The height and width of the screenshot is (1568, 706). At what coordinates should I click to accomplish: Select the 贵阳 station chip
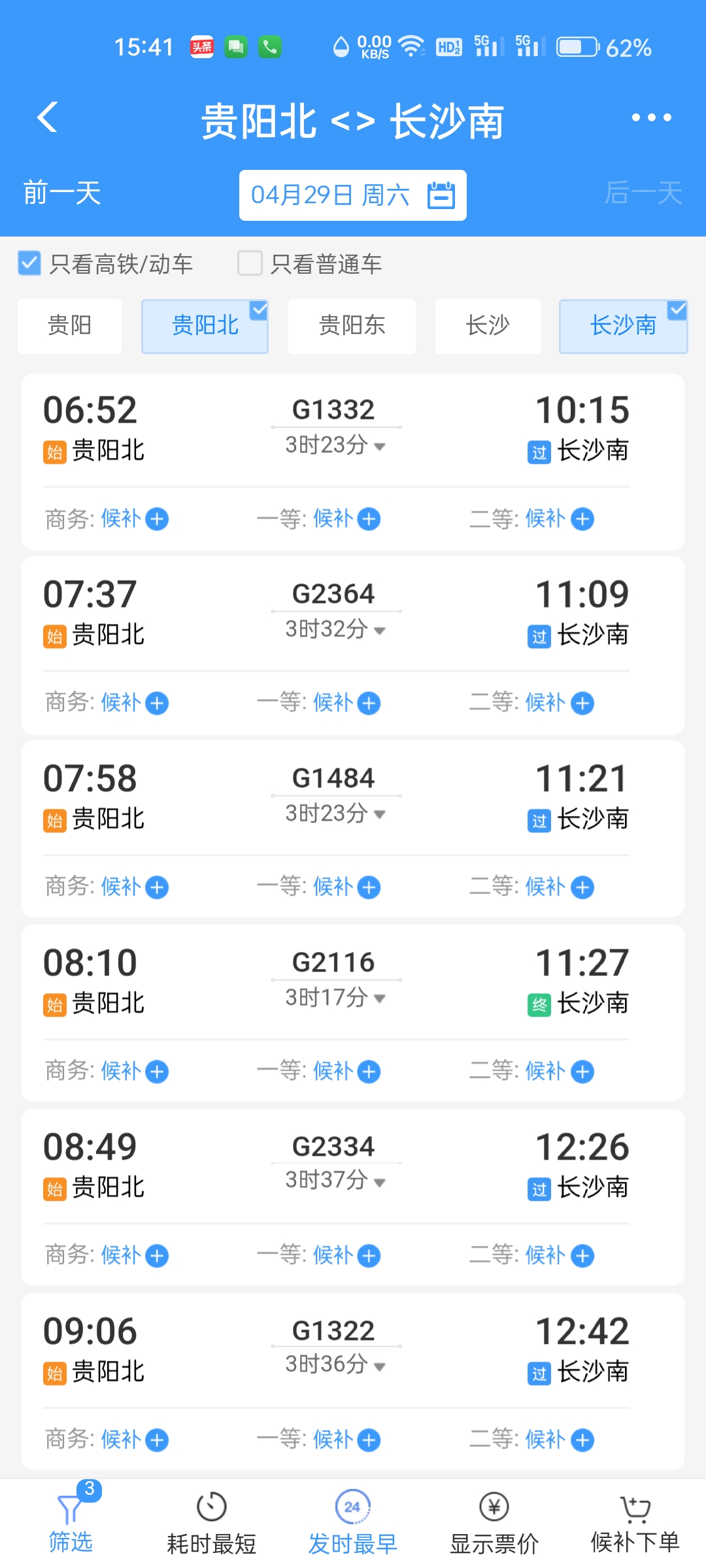pyautogui.click(x=69, y=326)
